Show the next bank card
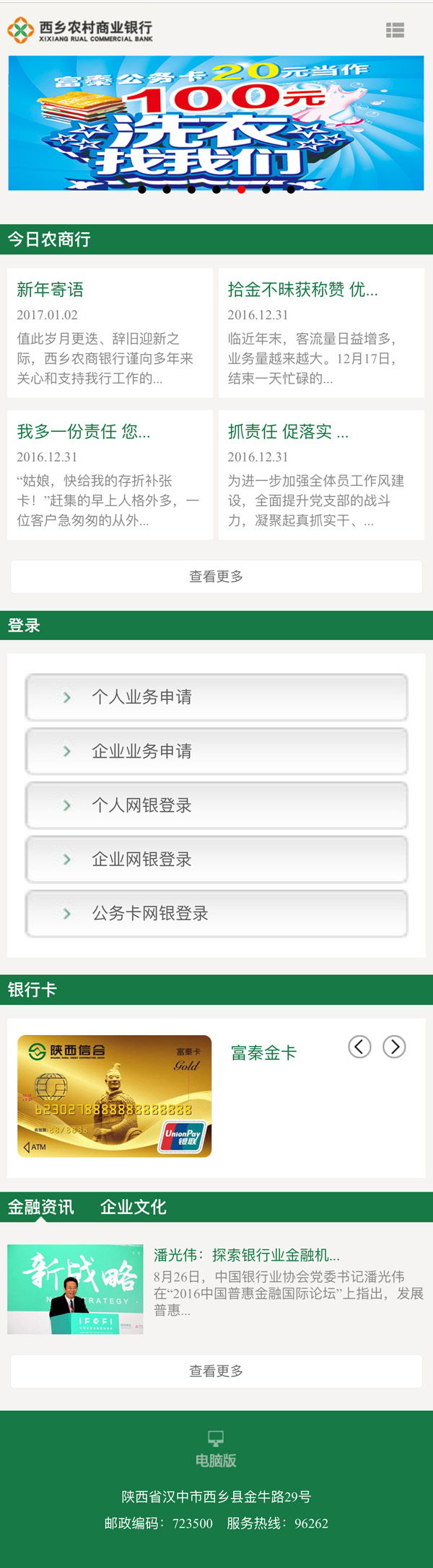Viewport: 433px width, 1568px height. (x=394, y=1047)
